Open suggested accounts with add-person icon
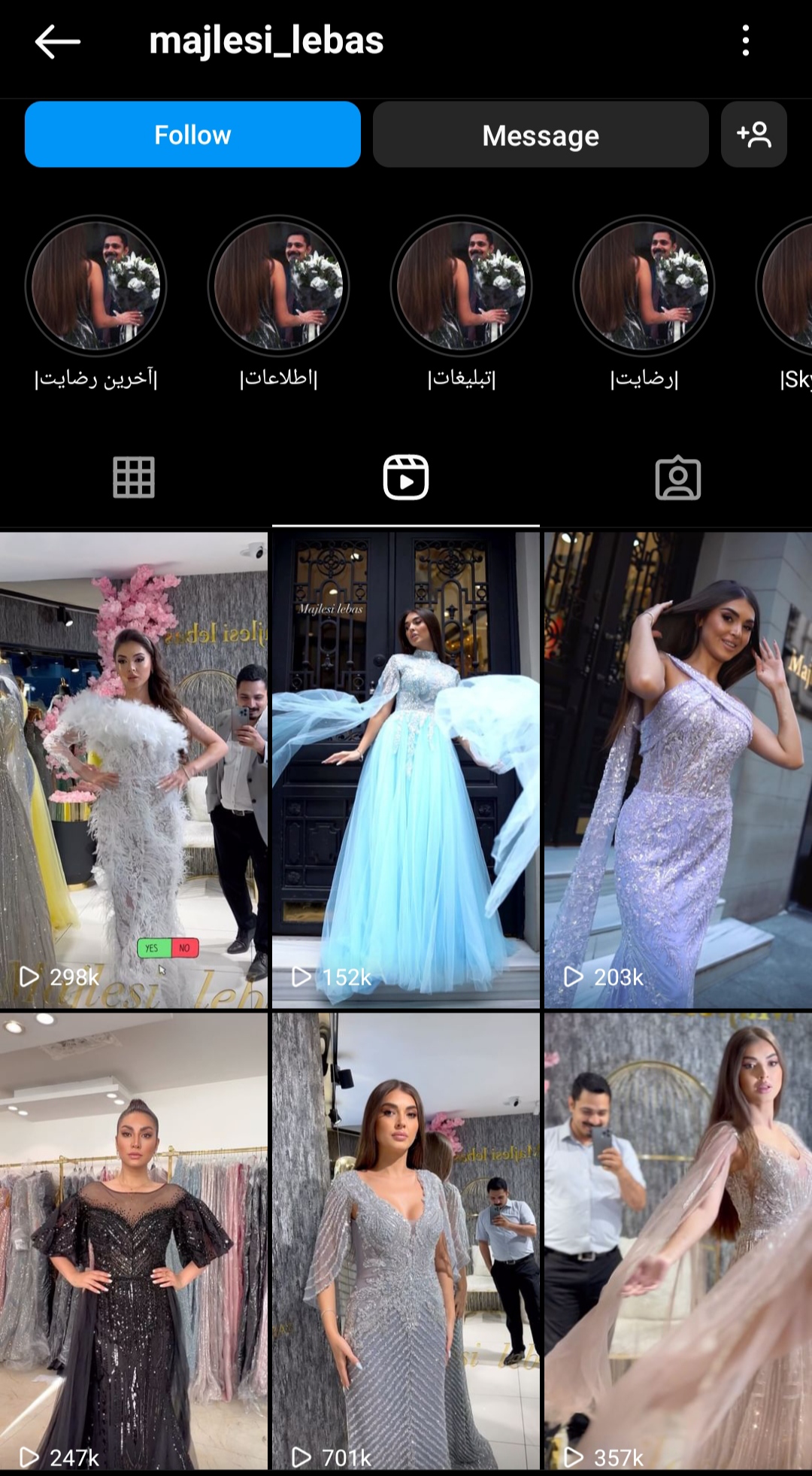Image resolution: width=812 pixels, height=1476 pixels. (x=753, y=135)
